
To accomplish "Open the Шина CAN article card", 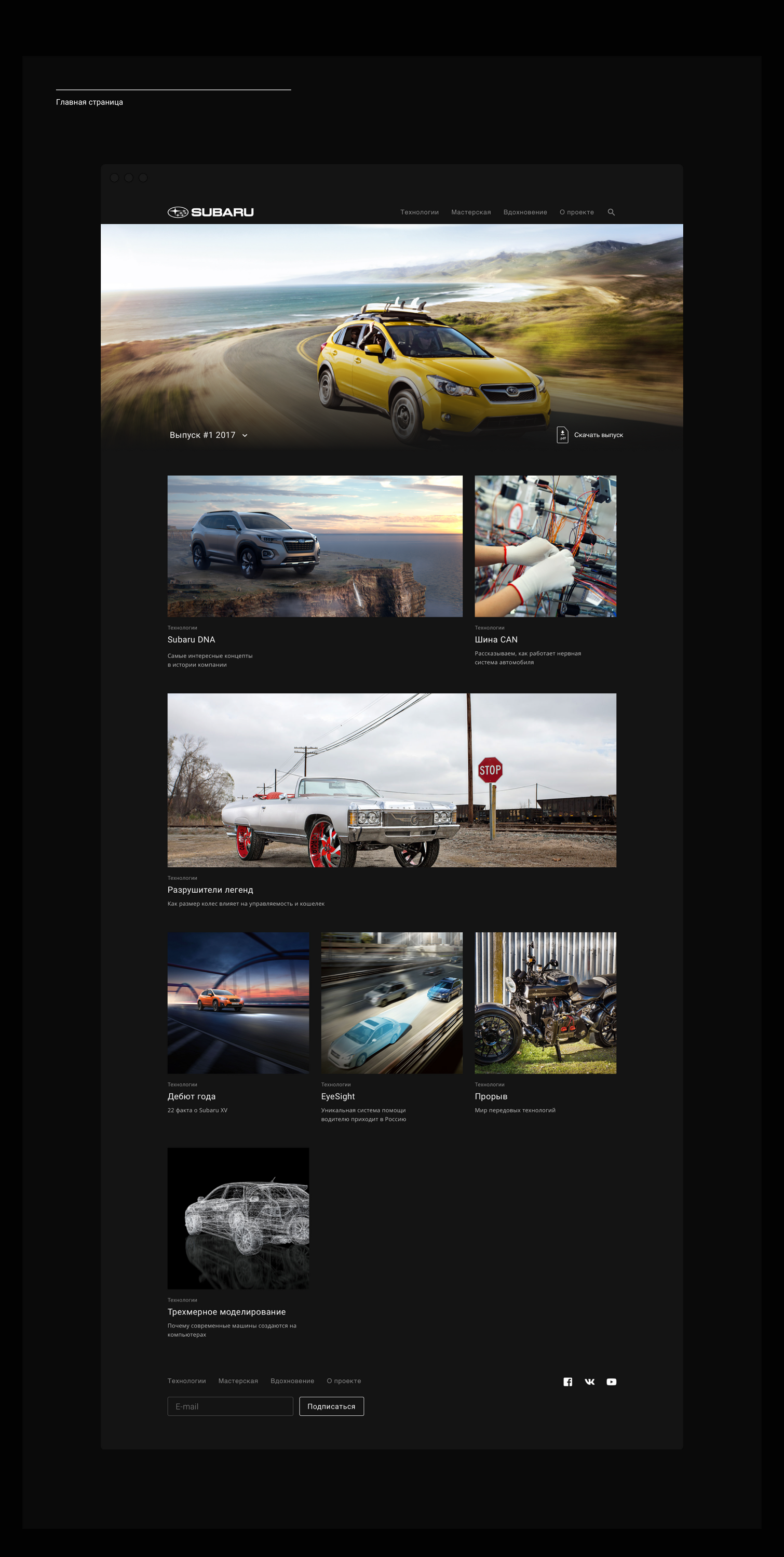I will pos(545,546).
